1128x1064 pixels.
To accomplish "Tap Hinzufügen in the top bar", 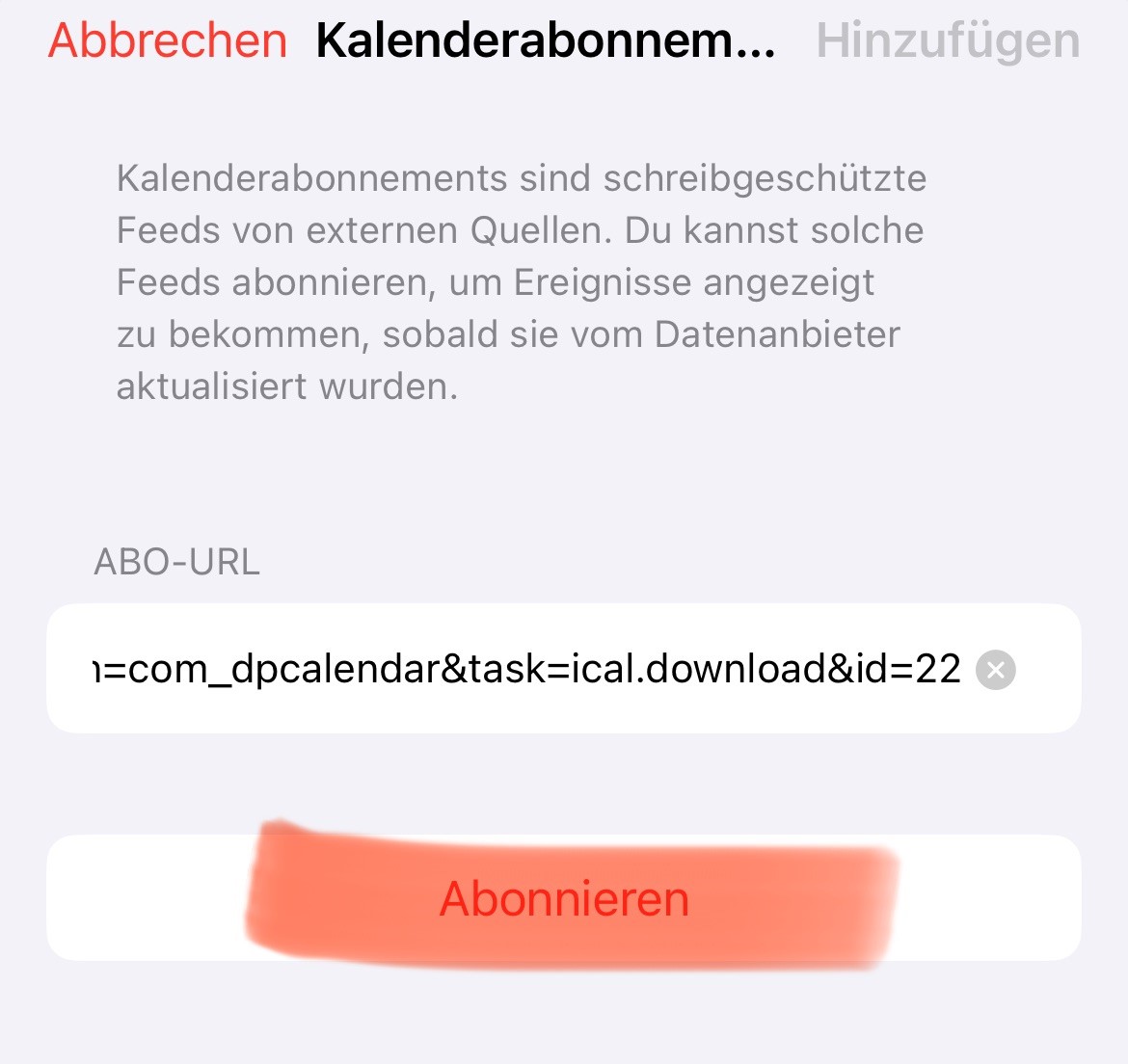I will [x=948, y=40].
